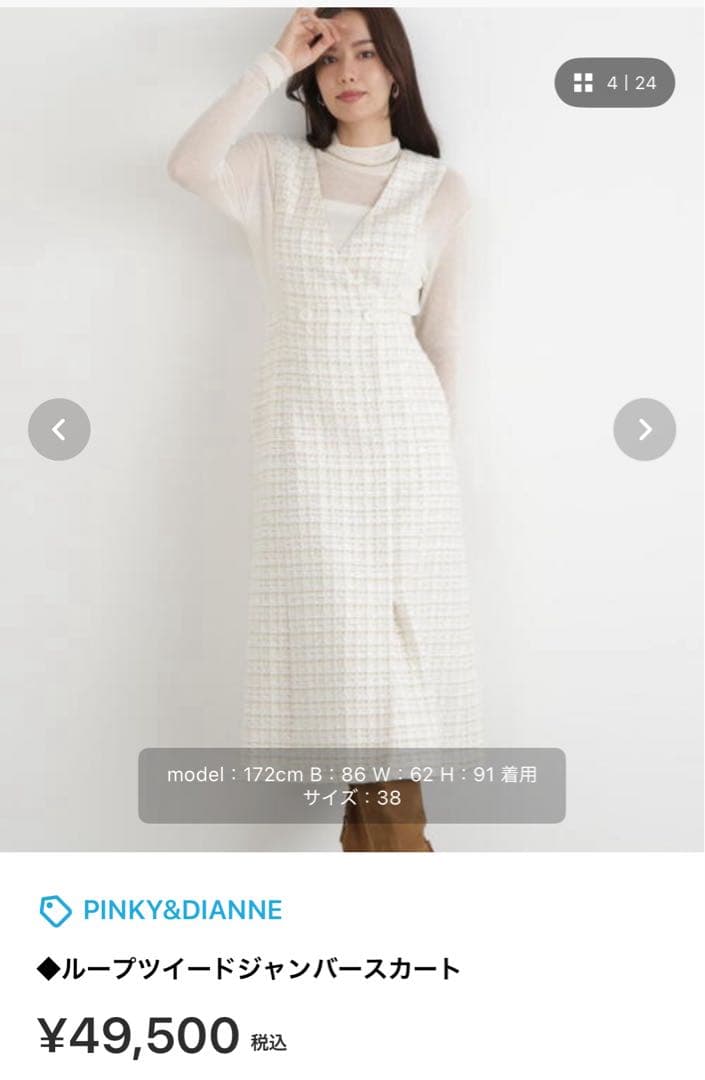Open the photo grid view showing 4 | 24

click(x=615, y=83)
